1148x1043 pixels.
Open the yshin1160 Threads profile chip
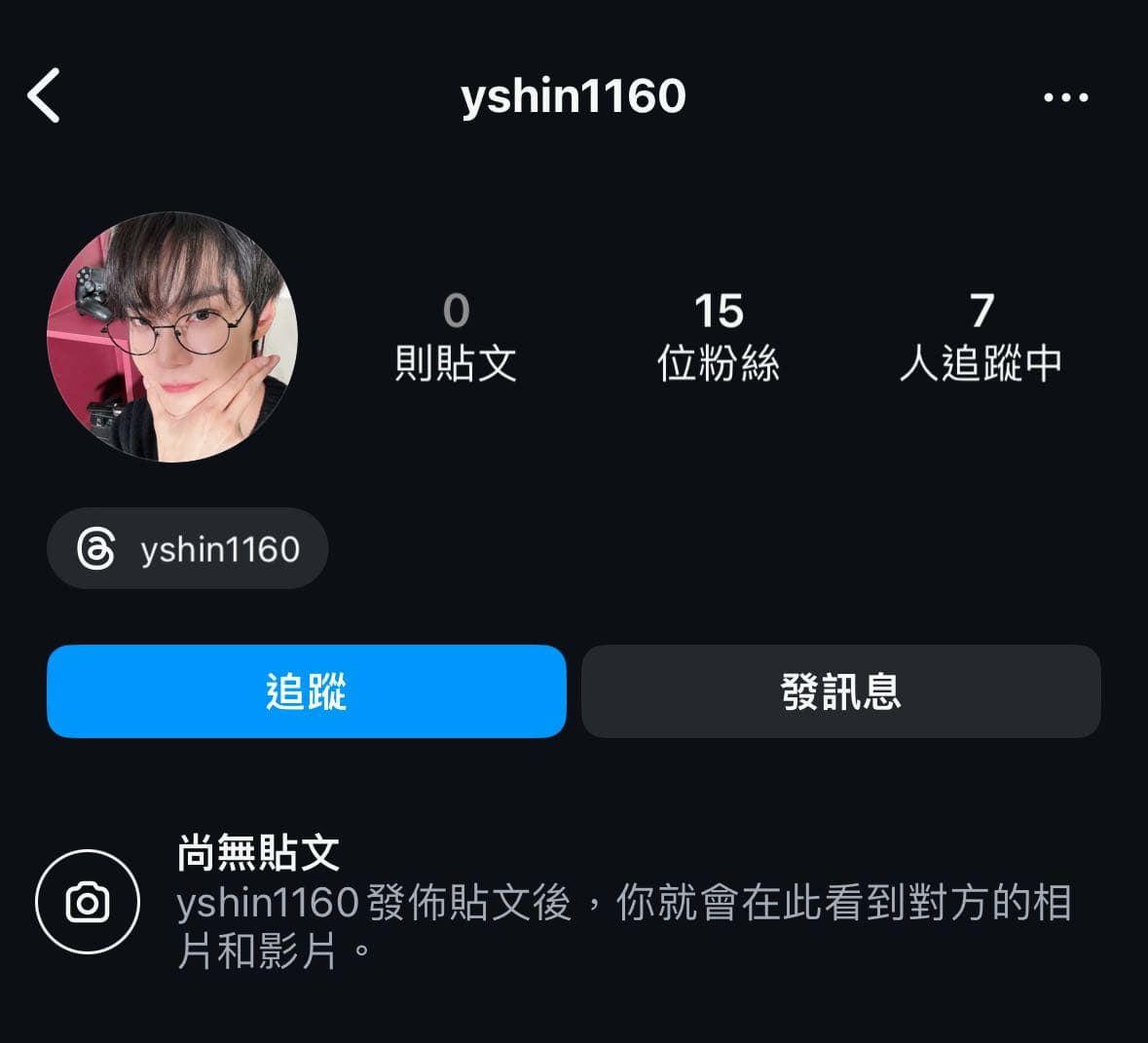tap(188, 549)
